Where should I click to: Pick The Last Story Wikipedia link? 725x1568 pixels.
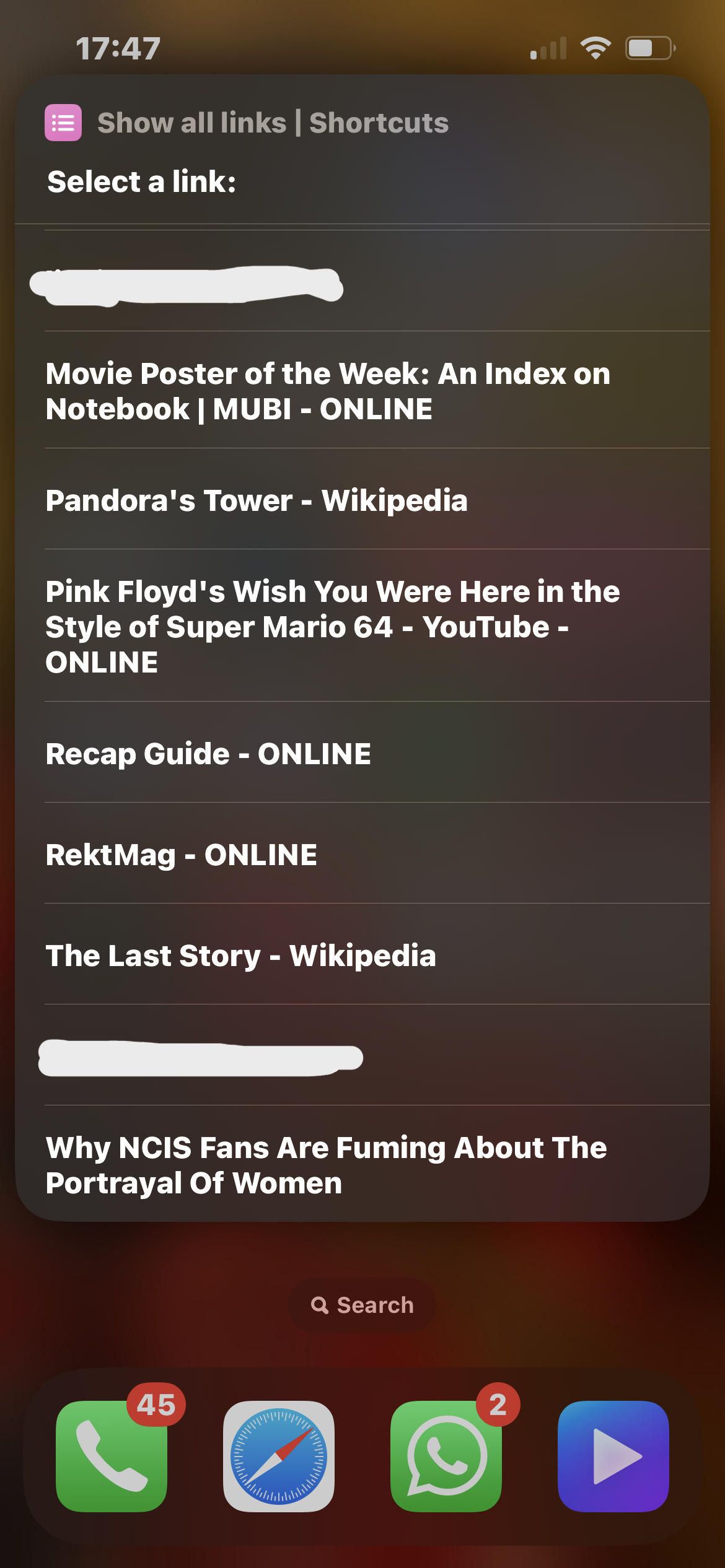[362, 954]
